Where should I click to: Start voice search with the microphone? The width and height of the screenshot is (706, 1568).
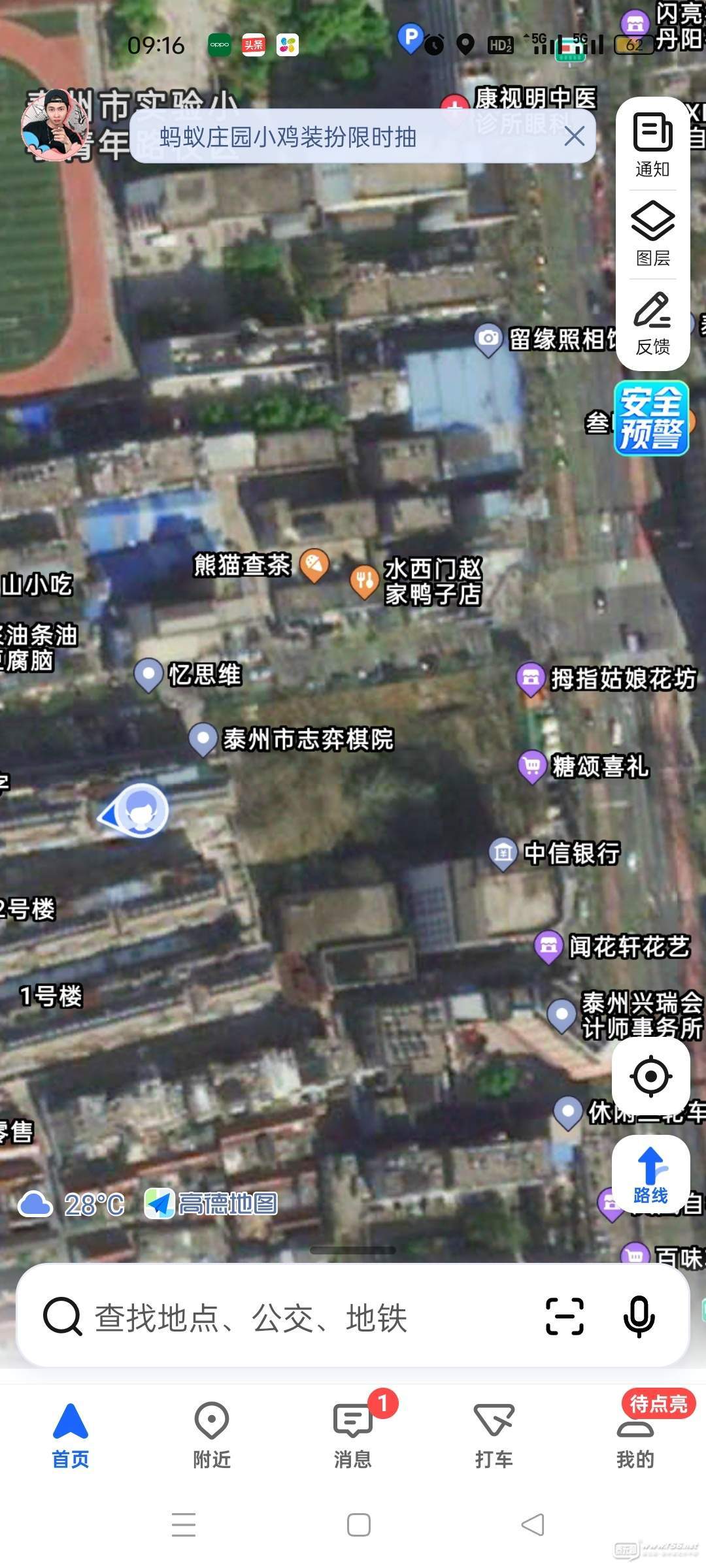[639, 1316]
